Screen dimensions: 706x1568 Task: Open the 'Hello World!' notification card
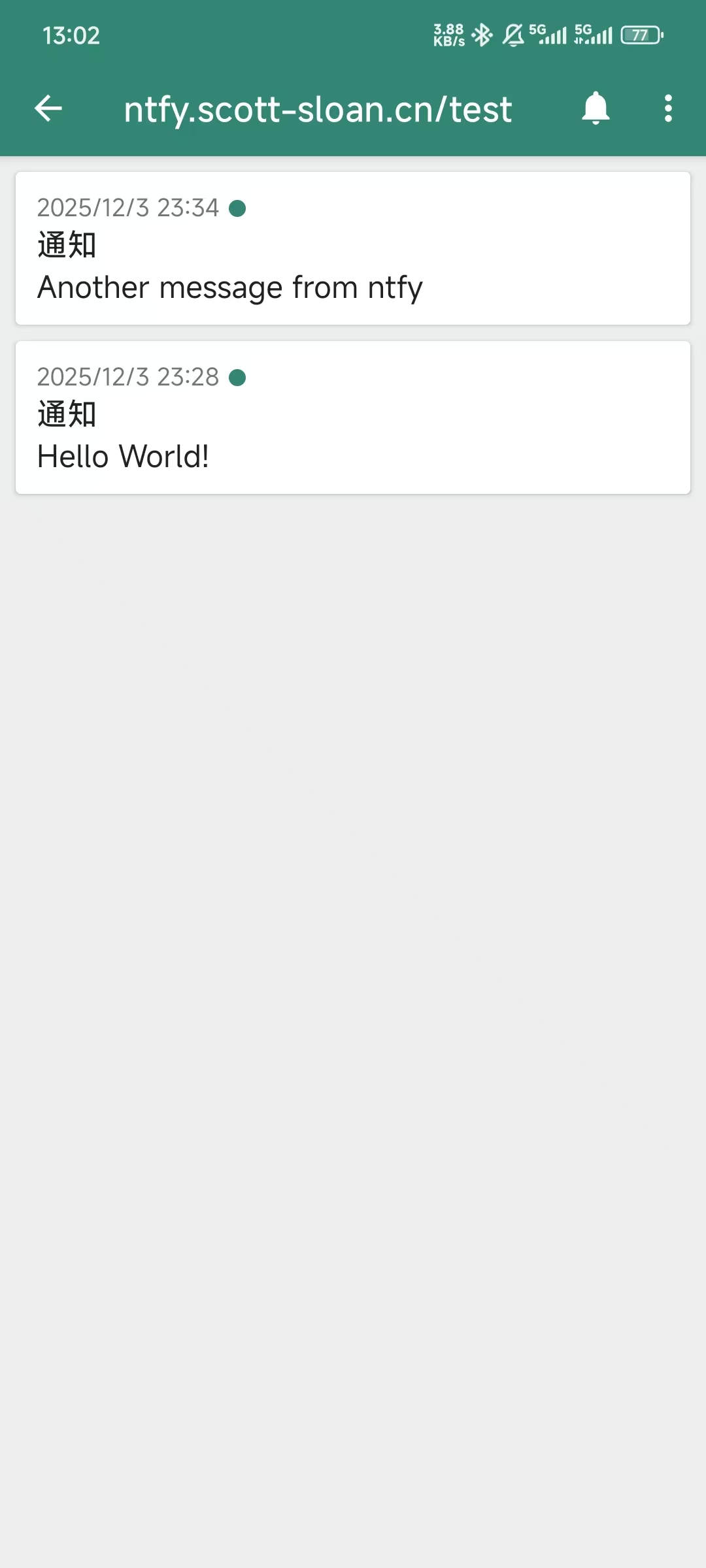pos(353,417)
